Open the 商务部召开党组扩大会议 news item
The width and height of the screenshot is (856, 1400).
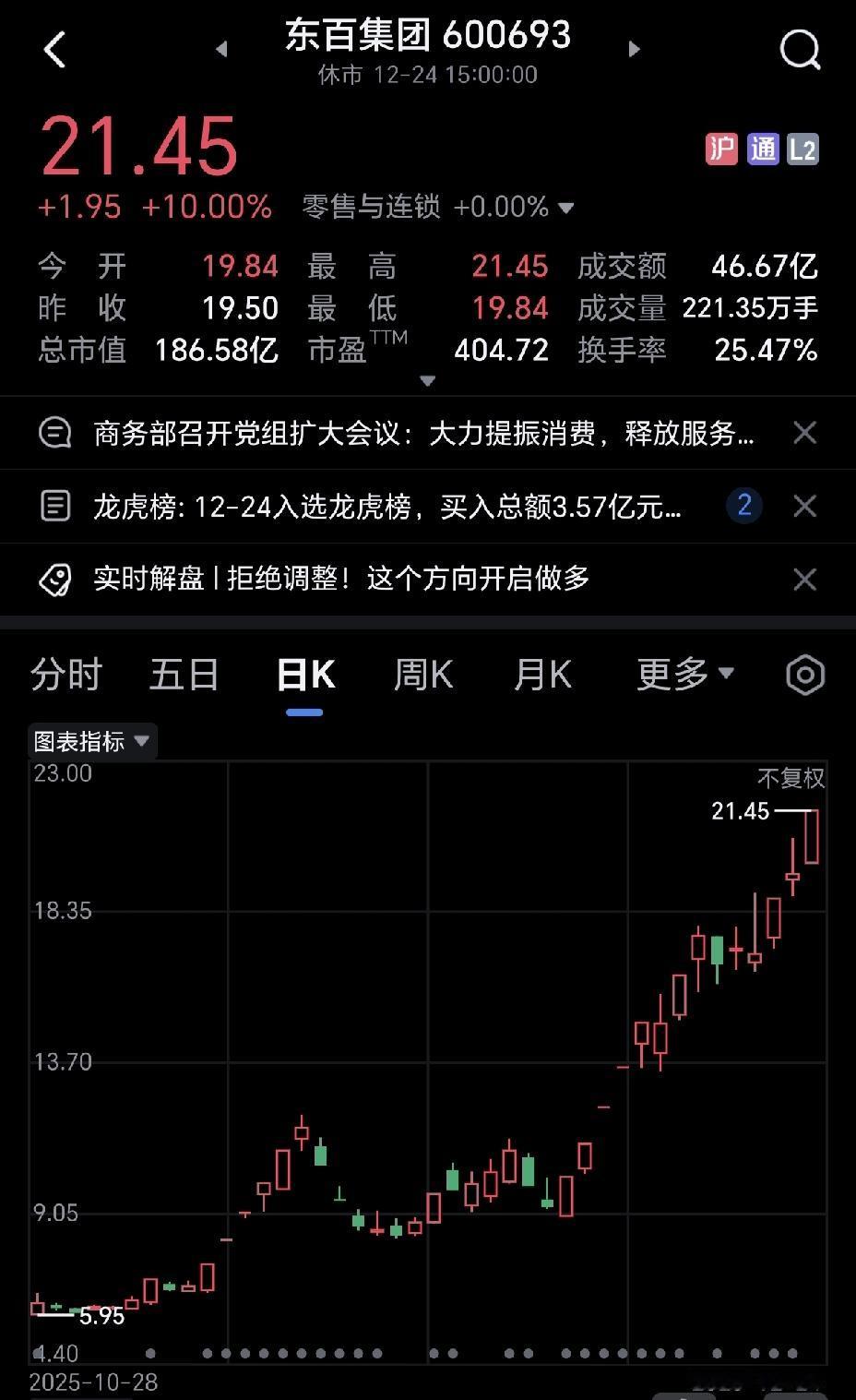pyautogui.click(x=423, y=433)
